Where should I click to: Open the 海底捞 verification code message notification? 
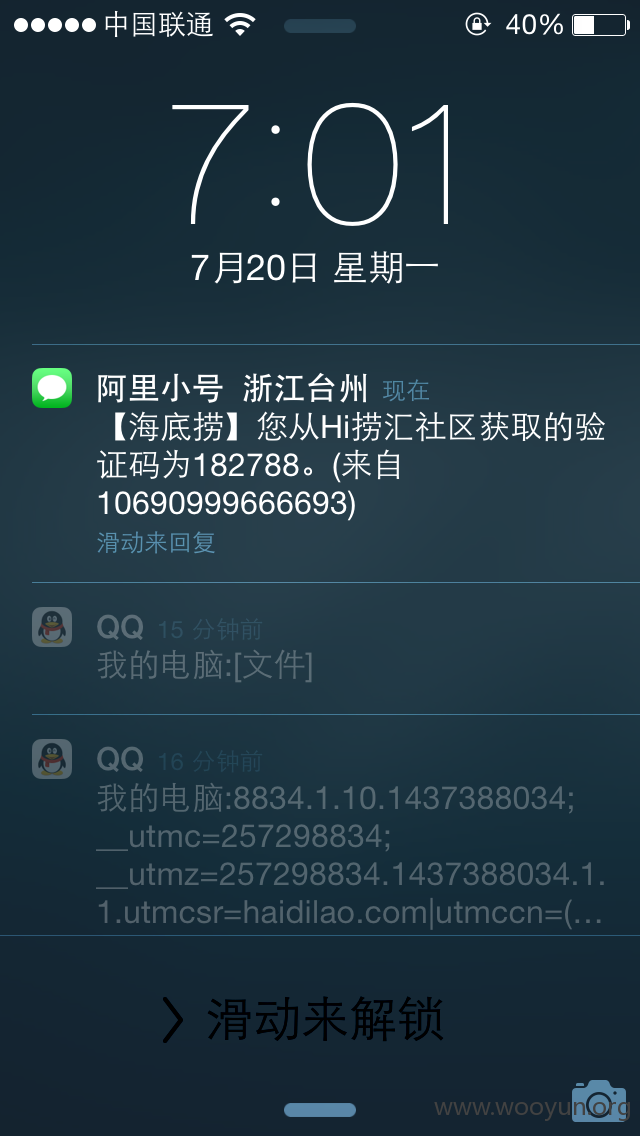320,463
